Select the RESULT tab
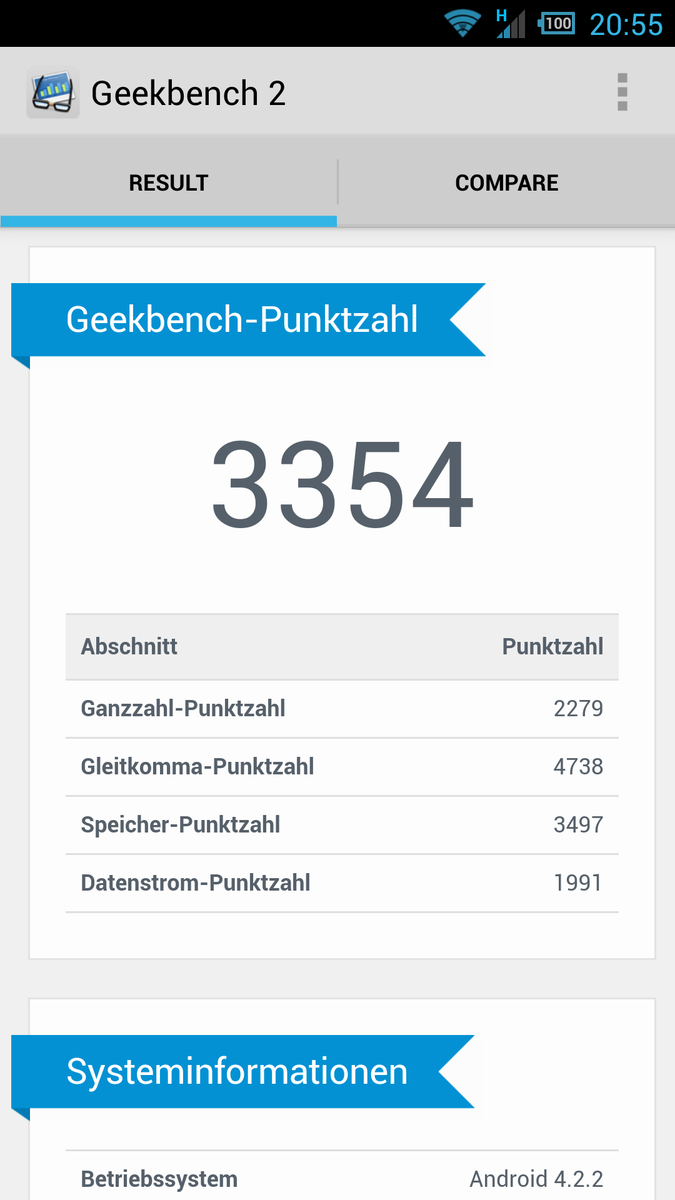675x1200 pixels. coord(168,183)
